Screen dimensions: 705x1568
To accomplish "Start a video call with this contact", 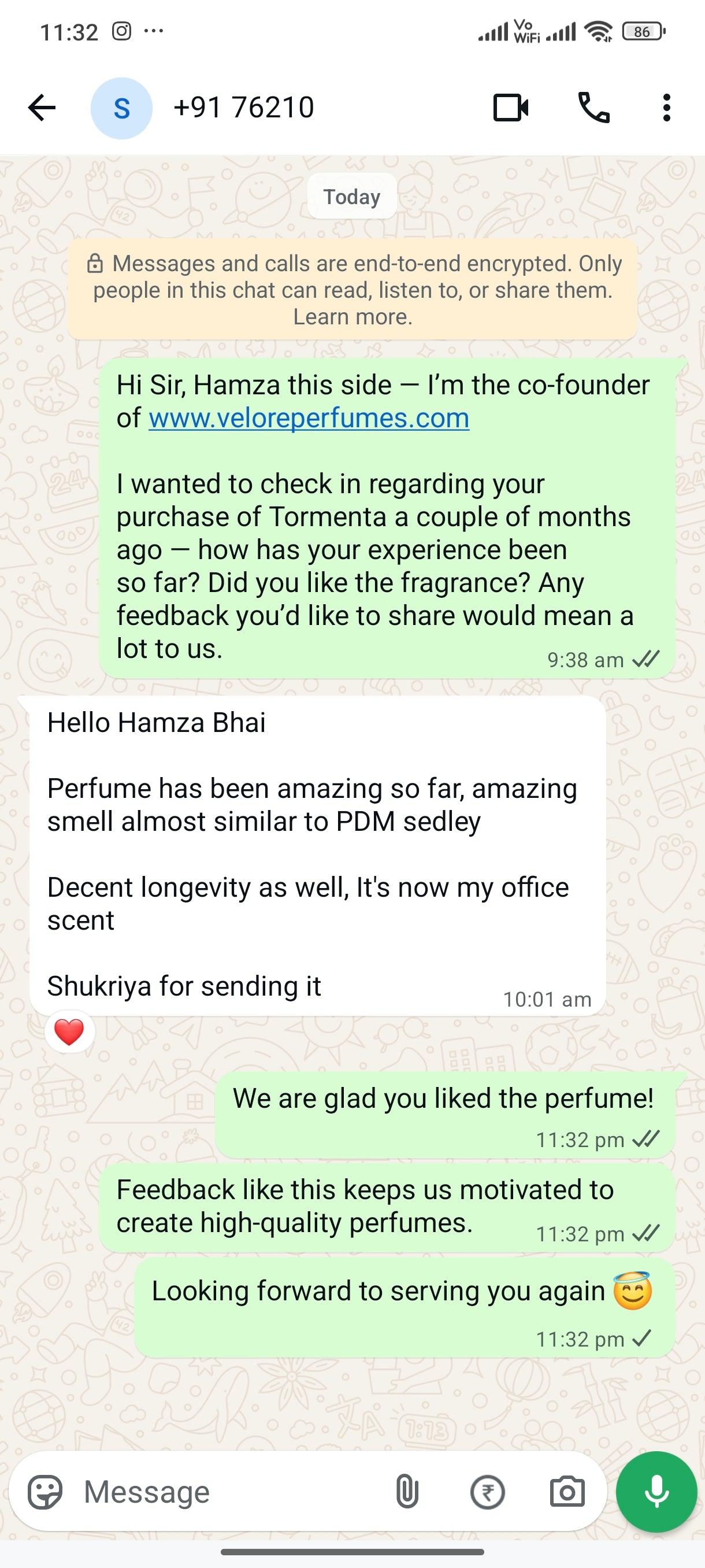I will point(510,108).
